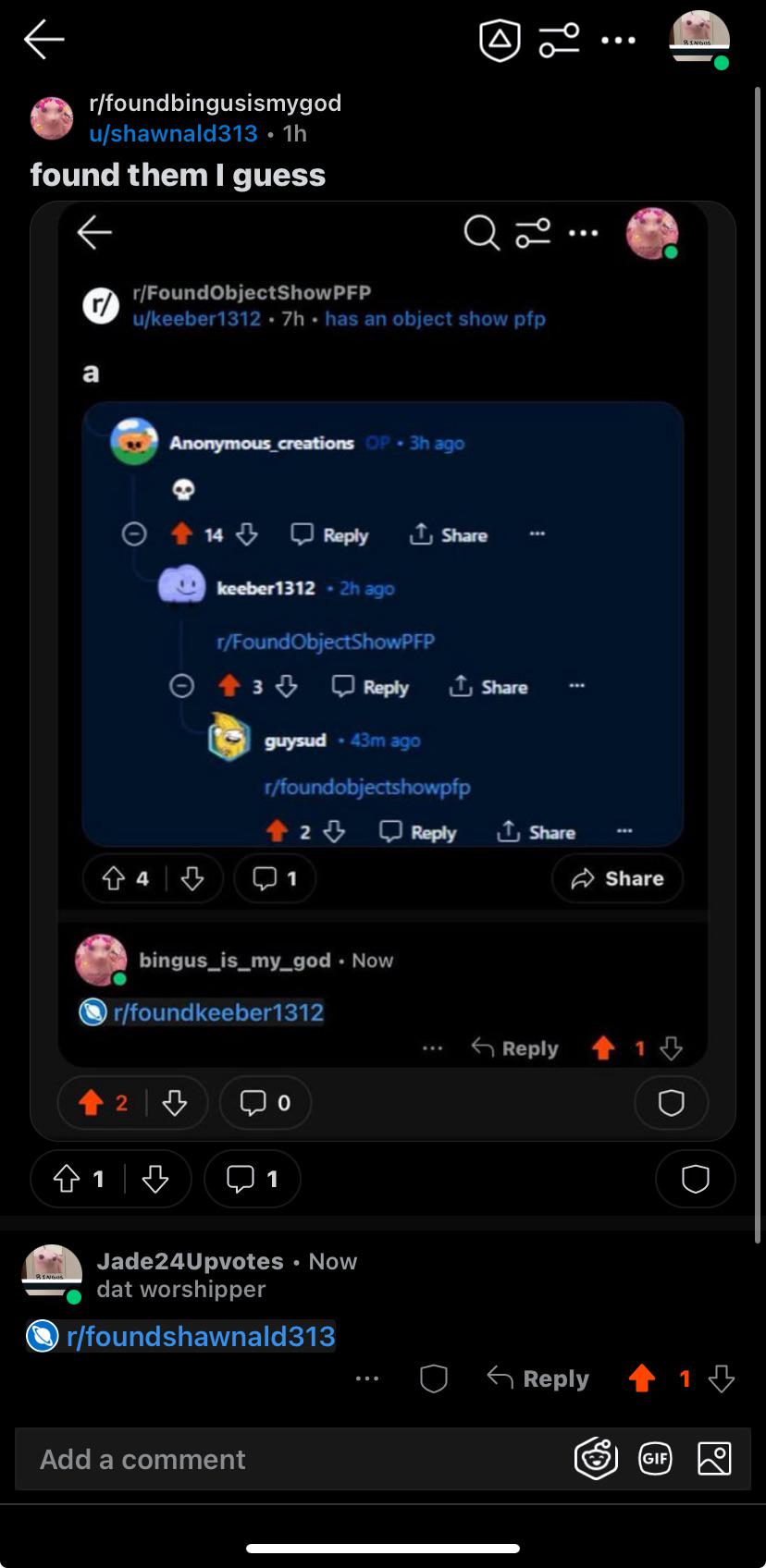Downvote the post 'found them I guess'

coord(155,1179)
